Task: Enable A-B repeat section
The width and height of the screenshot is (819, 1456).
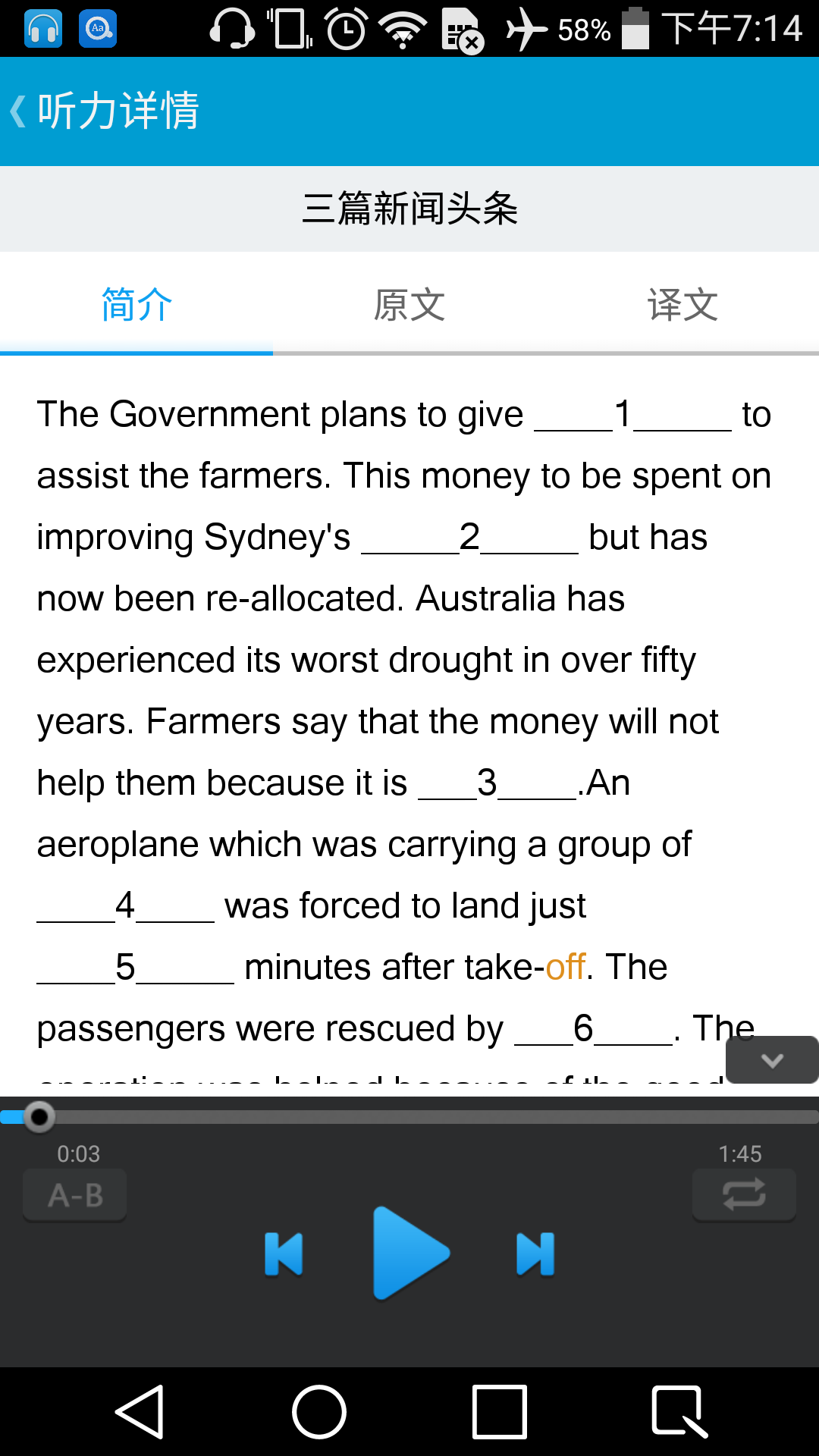Action: (x=75, y=1195)
